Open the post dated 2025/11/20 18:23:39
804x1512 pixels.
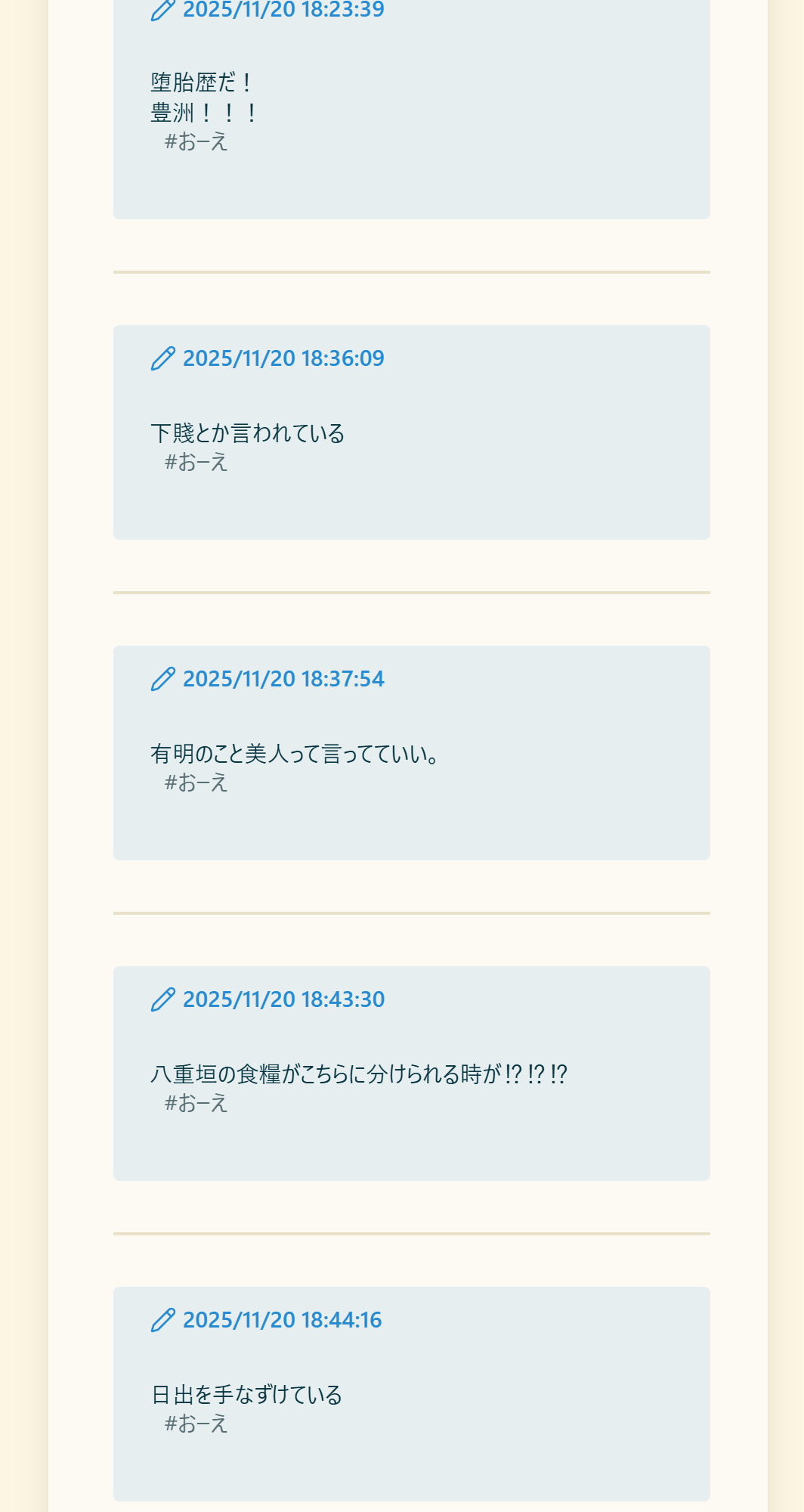click(x=283, y=11)
